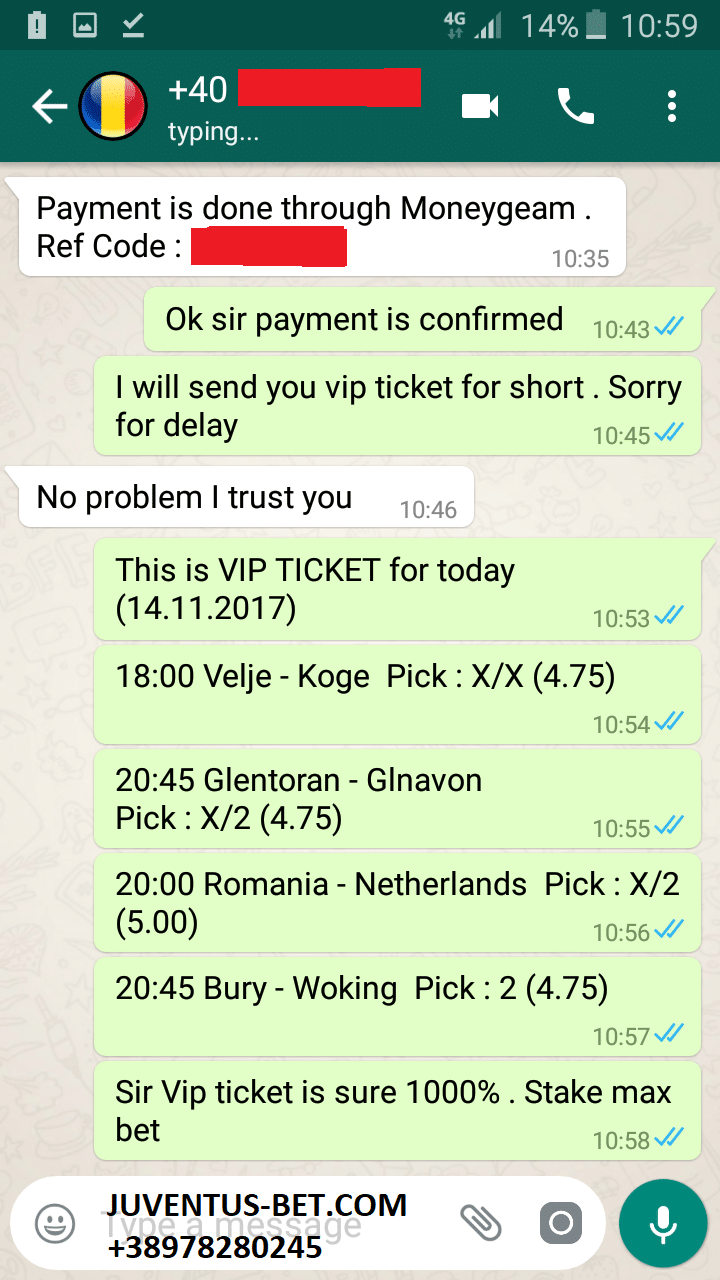Go back to the chats list
Image resolution: width=720 pixels, height=1280 pixels.
click(x=48, y=107)
